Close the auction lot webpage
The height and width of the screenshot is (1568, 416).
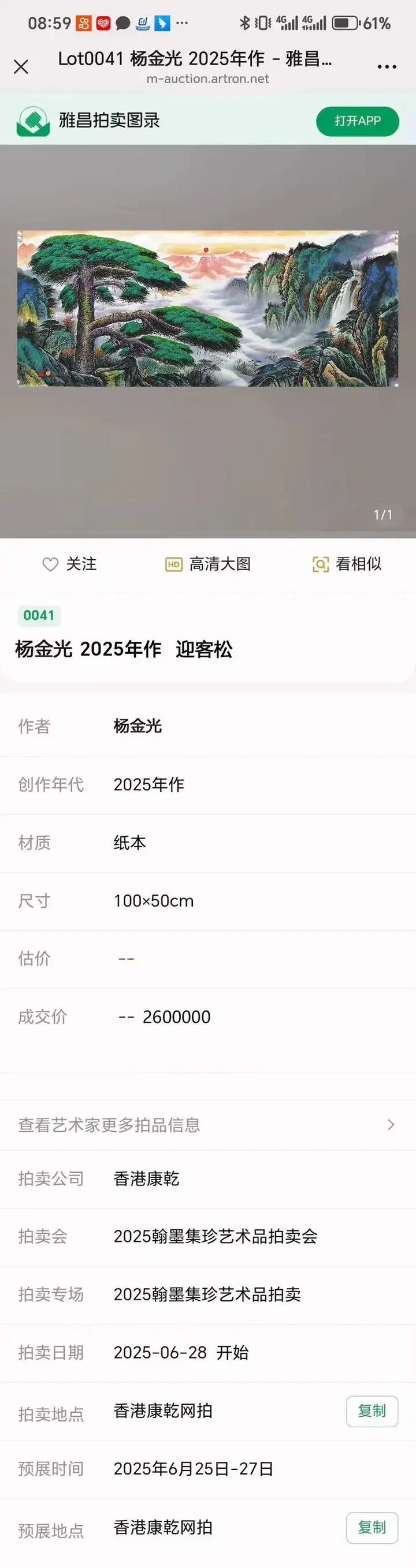point(21,66)
